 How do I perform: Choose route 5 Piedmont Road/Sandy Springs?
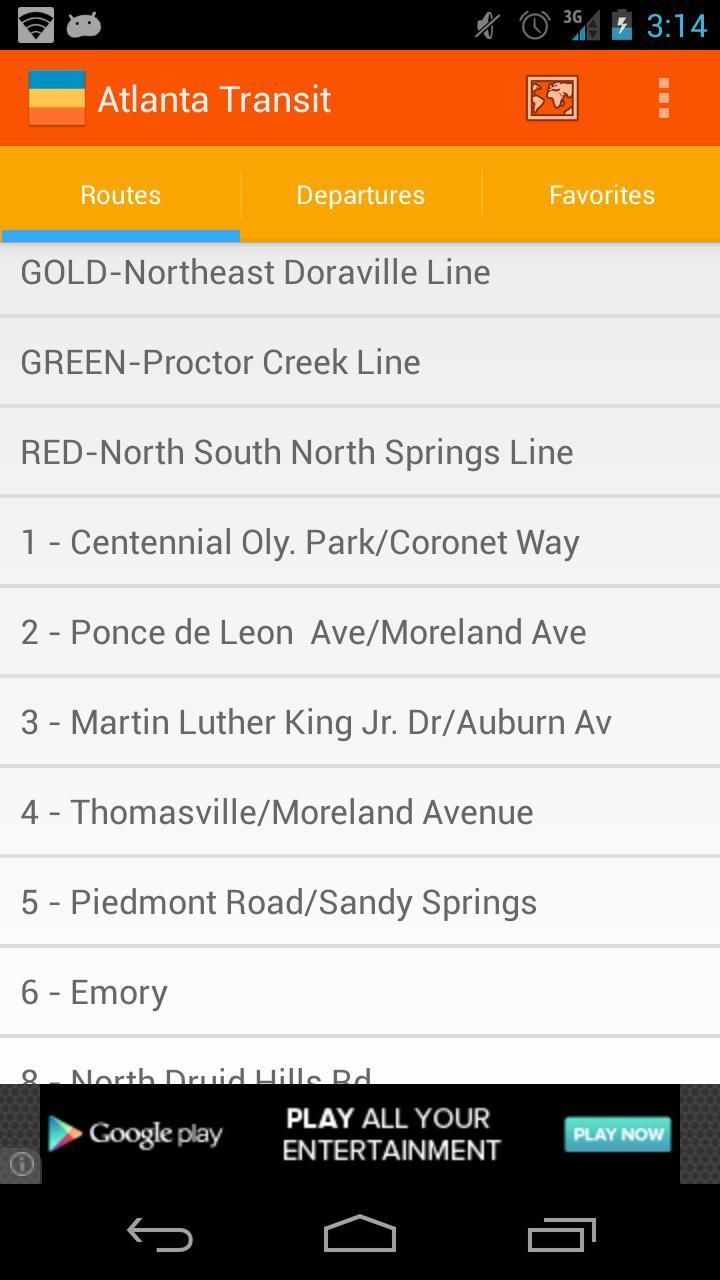tap(360, 902)
